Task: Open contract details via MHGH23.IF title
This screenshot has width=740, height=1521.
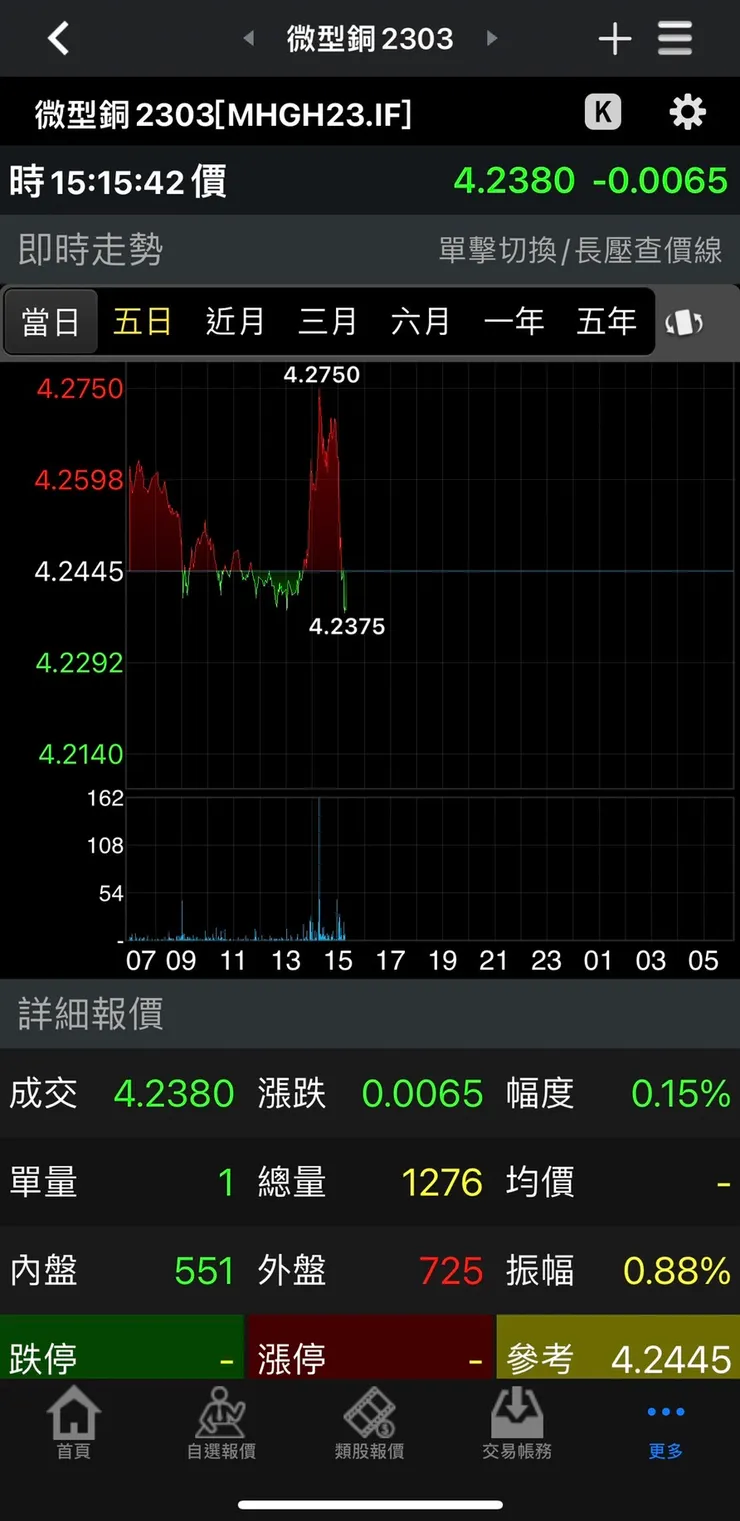Action: pos(220,112)
